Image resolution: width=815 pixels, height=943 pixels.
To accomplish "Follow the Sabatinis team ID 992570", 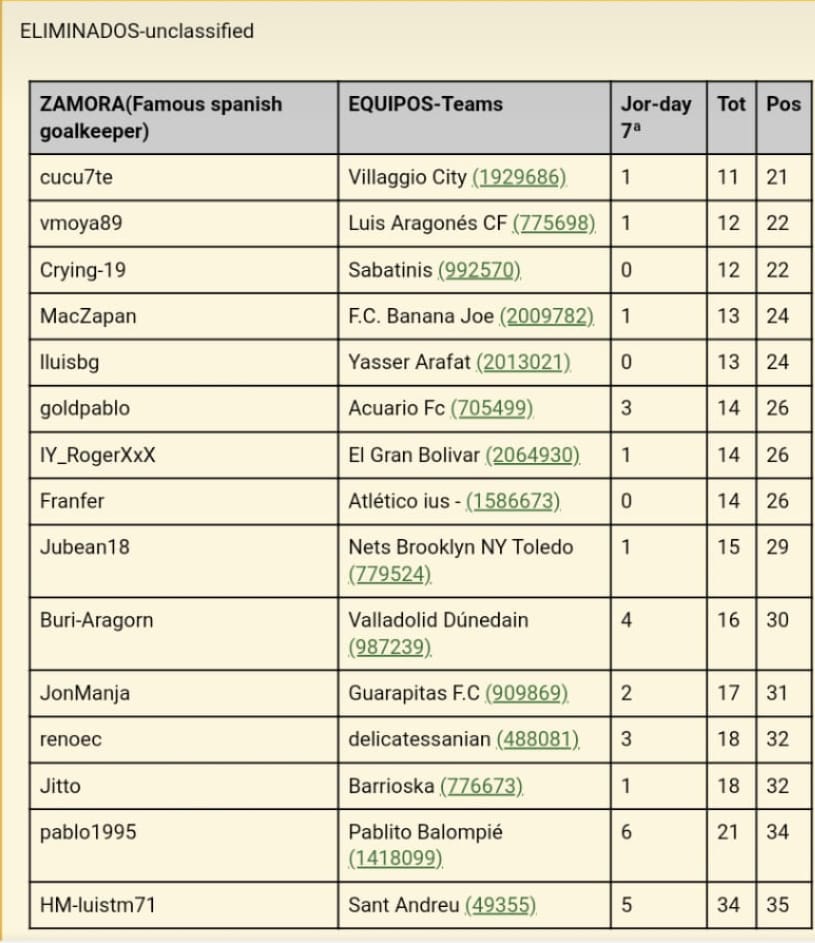I will tap(479, 270).
